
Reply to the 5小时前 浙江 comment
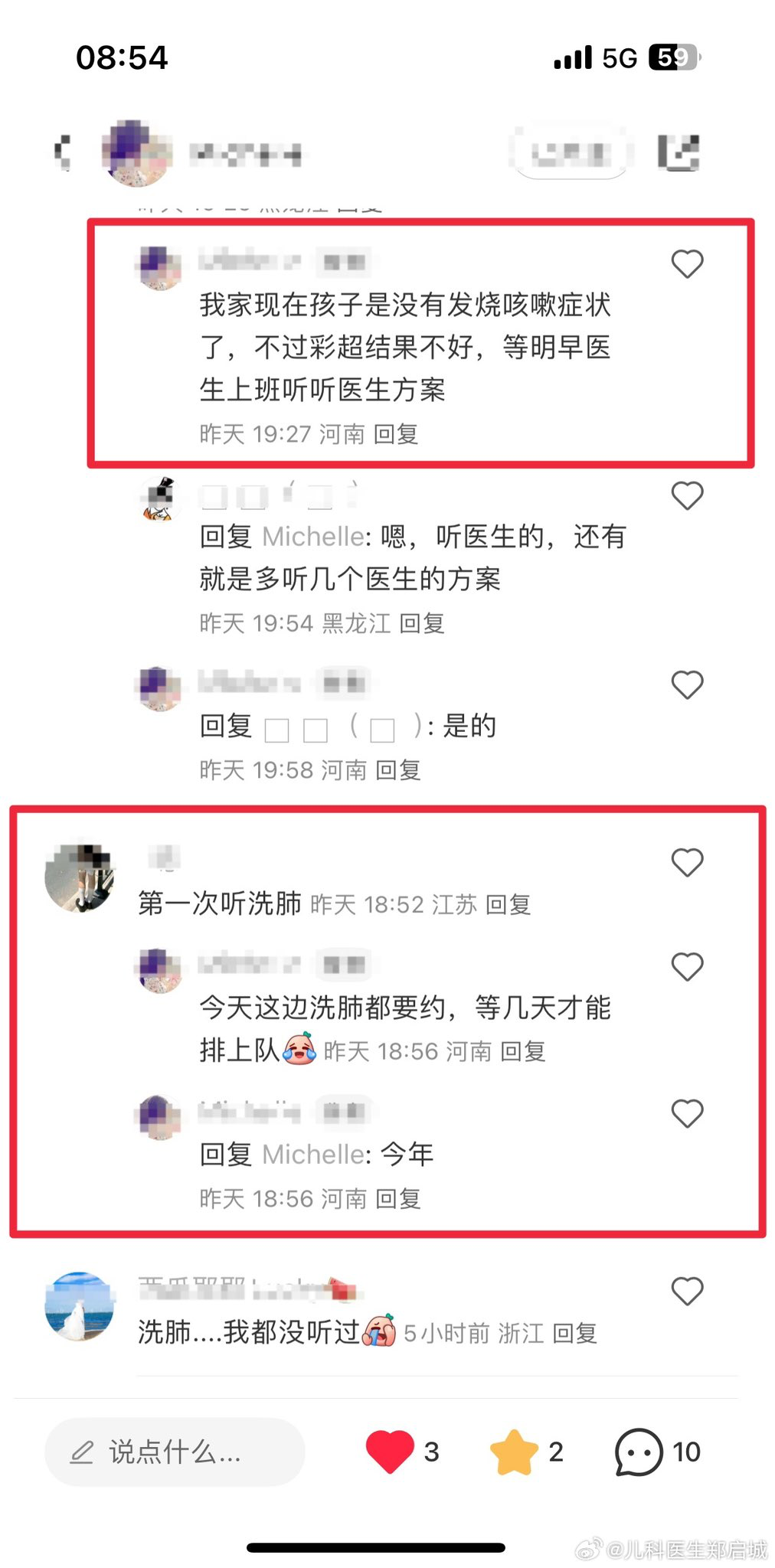click(x=575, y=1334)
